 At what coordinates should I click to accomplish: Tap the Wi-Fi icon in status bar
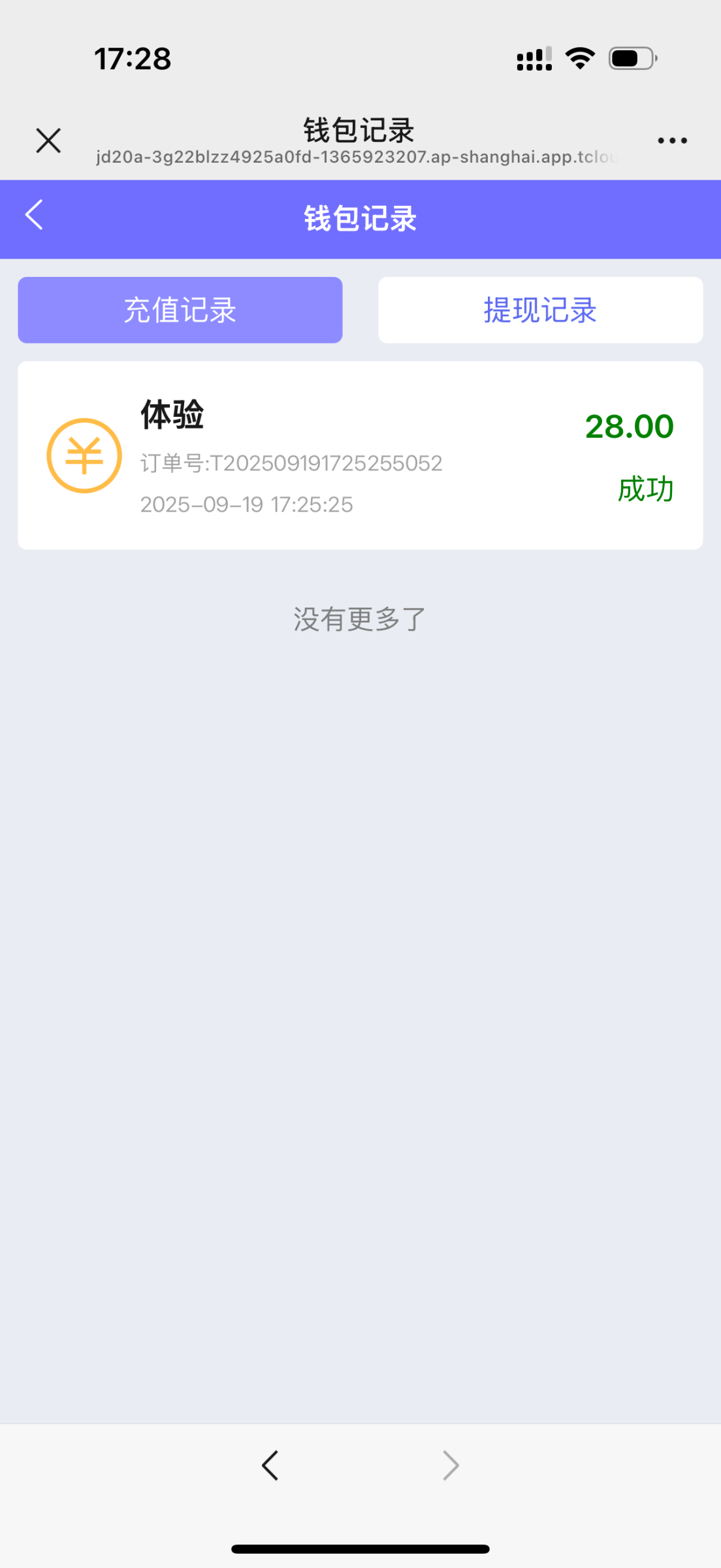577,57
